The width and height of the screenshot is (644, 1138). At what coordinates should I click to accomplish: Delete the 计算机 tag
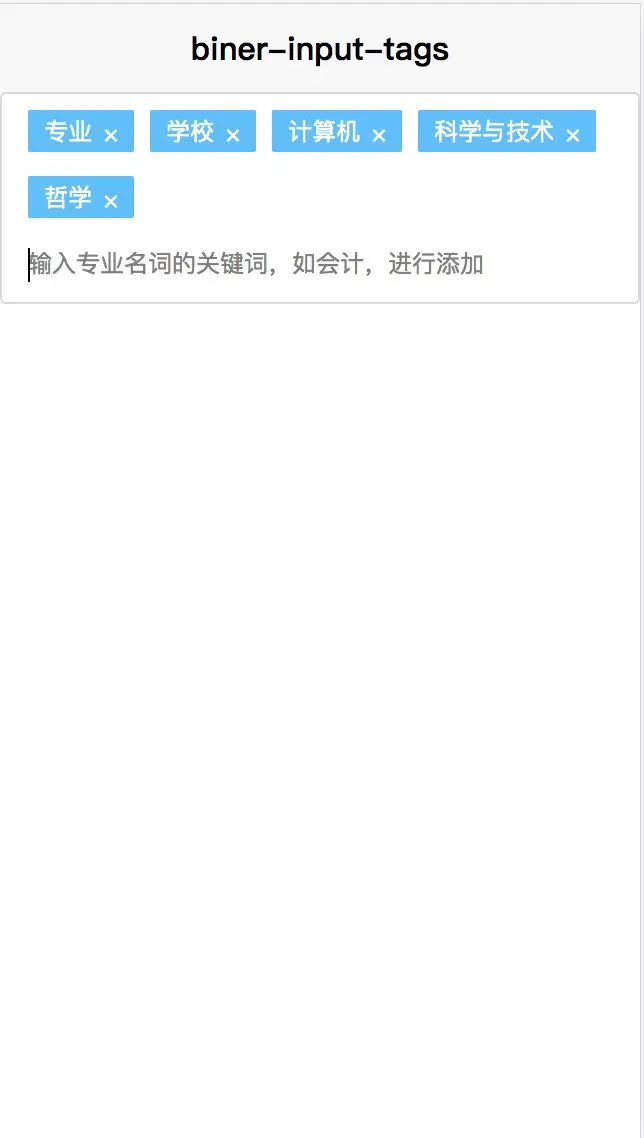[379, 135]
